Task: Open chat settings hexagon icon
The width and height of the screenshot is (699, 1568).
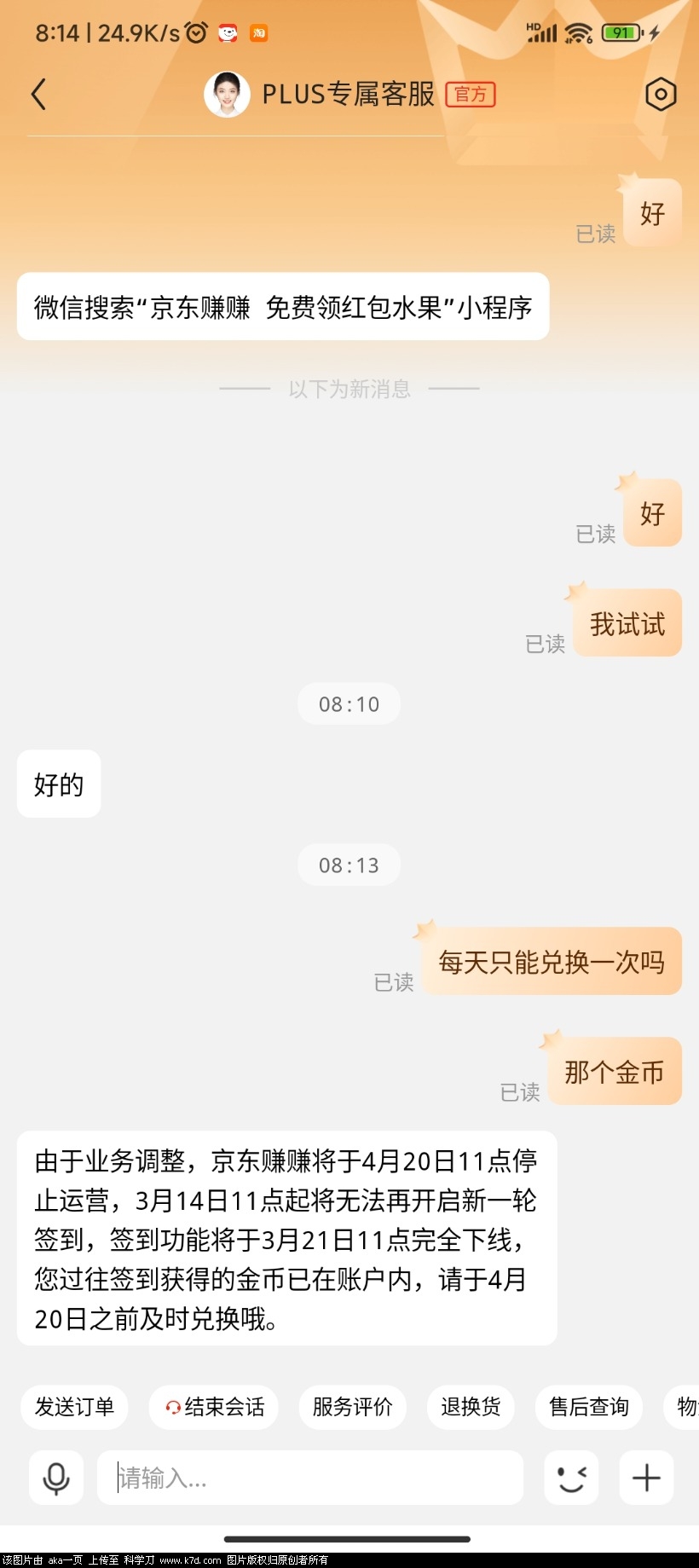Action: point(661,94)
